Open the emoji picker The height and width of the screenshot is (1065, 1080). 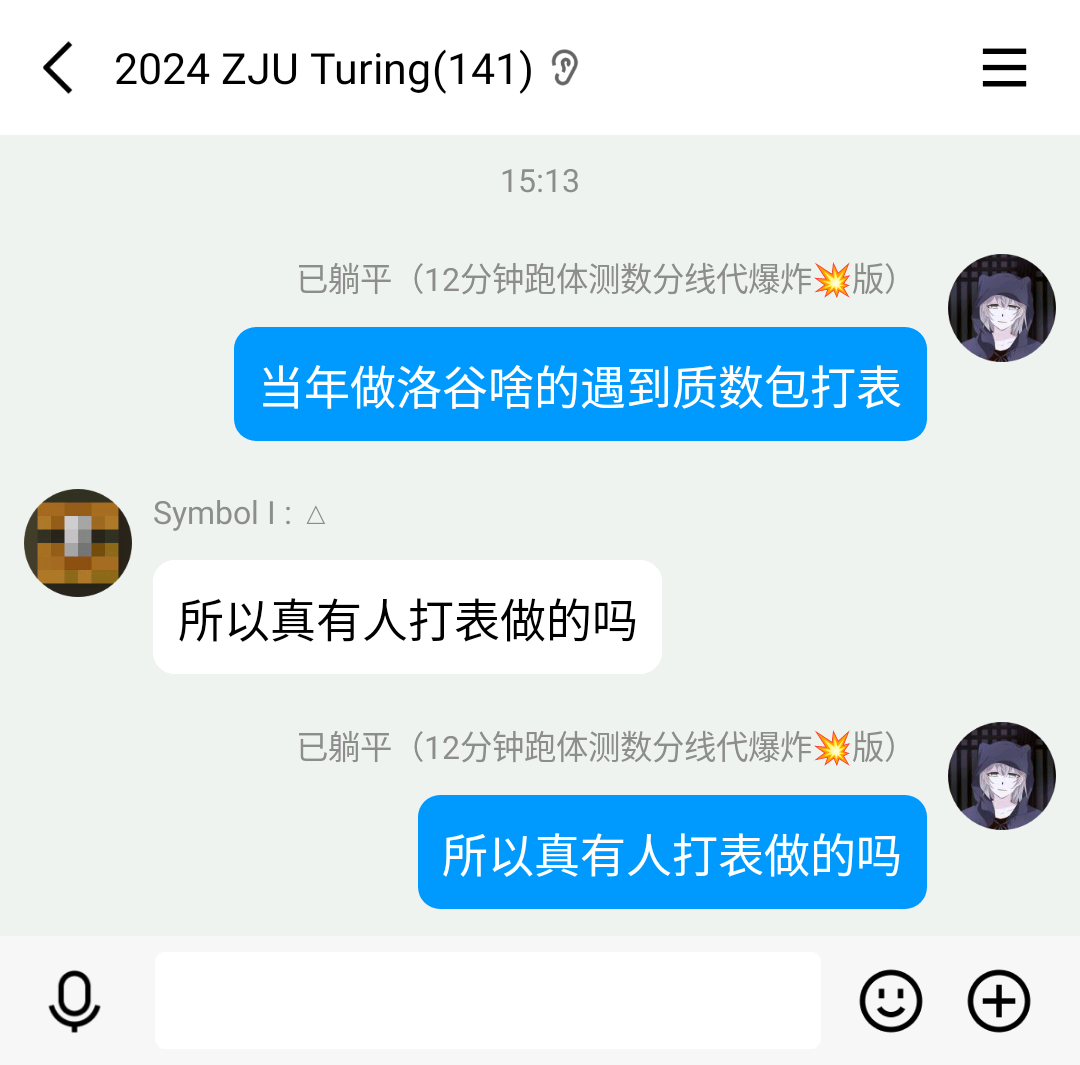[890, 1001]
